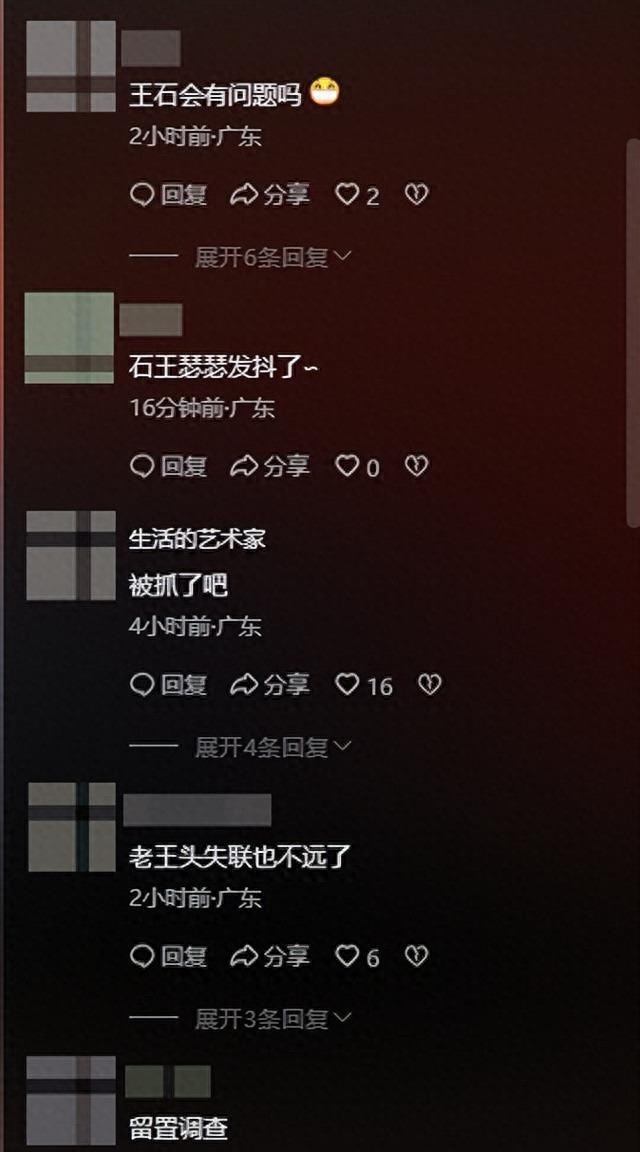
Task: Dislike the comment 被抓了吧
Action: click(429, 685)
